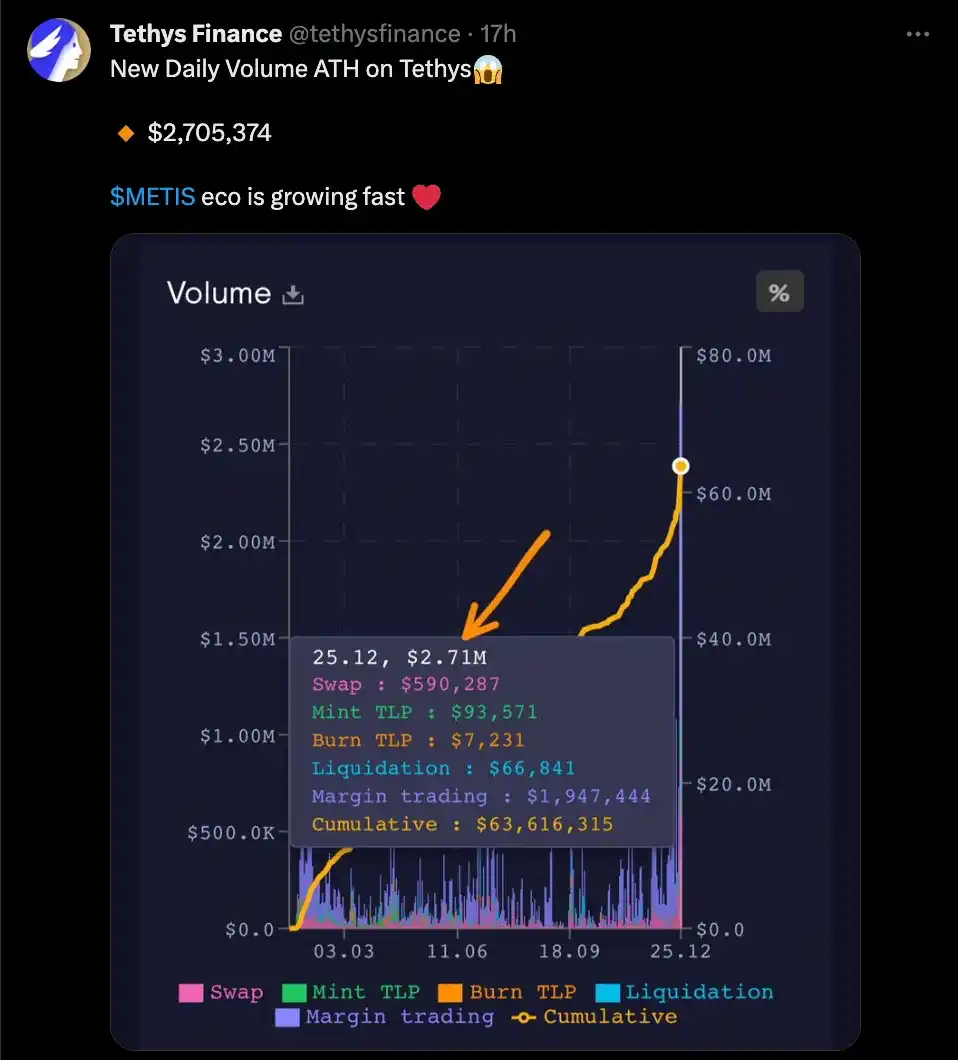Open the tweet's three-dot overflow menu
Image resolution: width=958 pixels, height=1060 pixels.
coord(917,34)
